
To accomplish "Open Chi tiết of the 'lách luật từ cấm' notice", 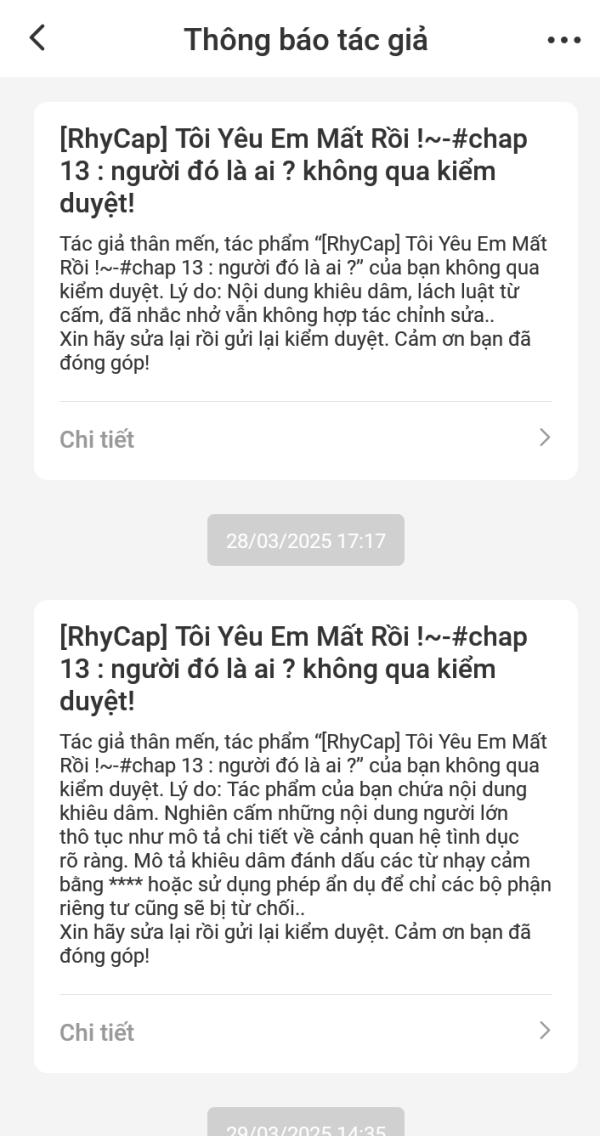I will click(x=305, y=439).
